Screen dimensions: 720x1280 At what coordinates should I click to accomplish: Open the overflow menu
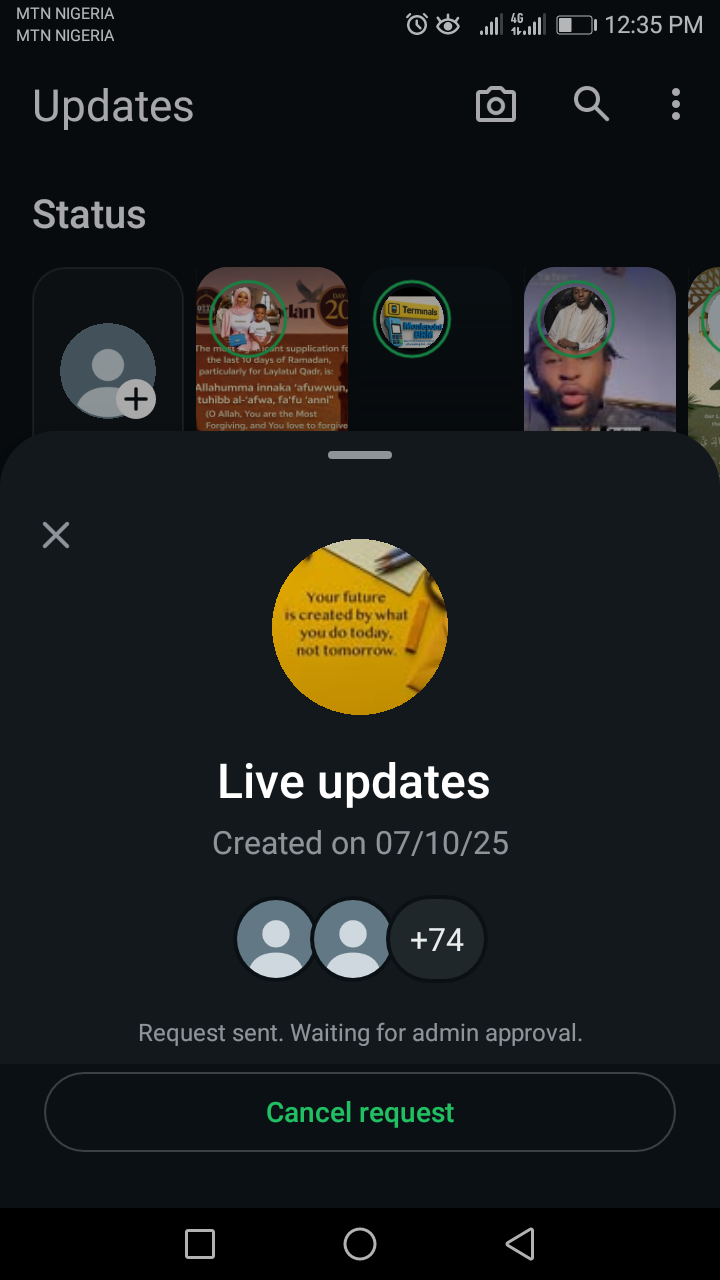click(x=676, y=104)
